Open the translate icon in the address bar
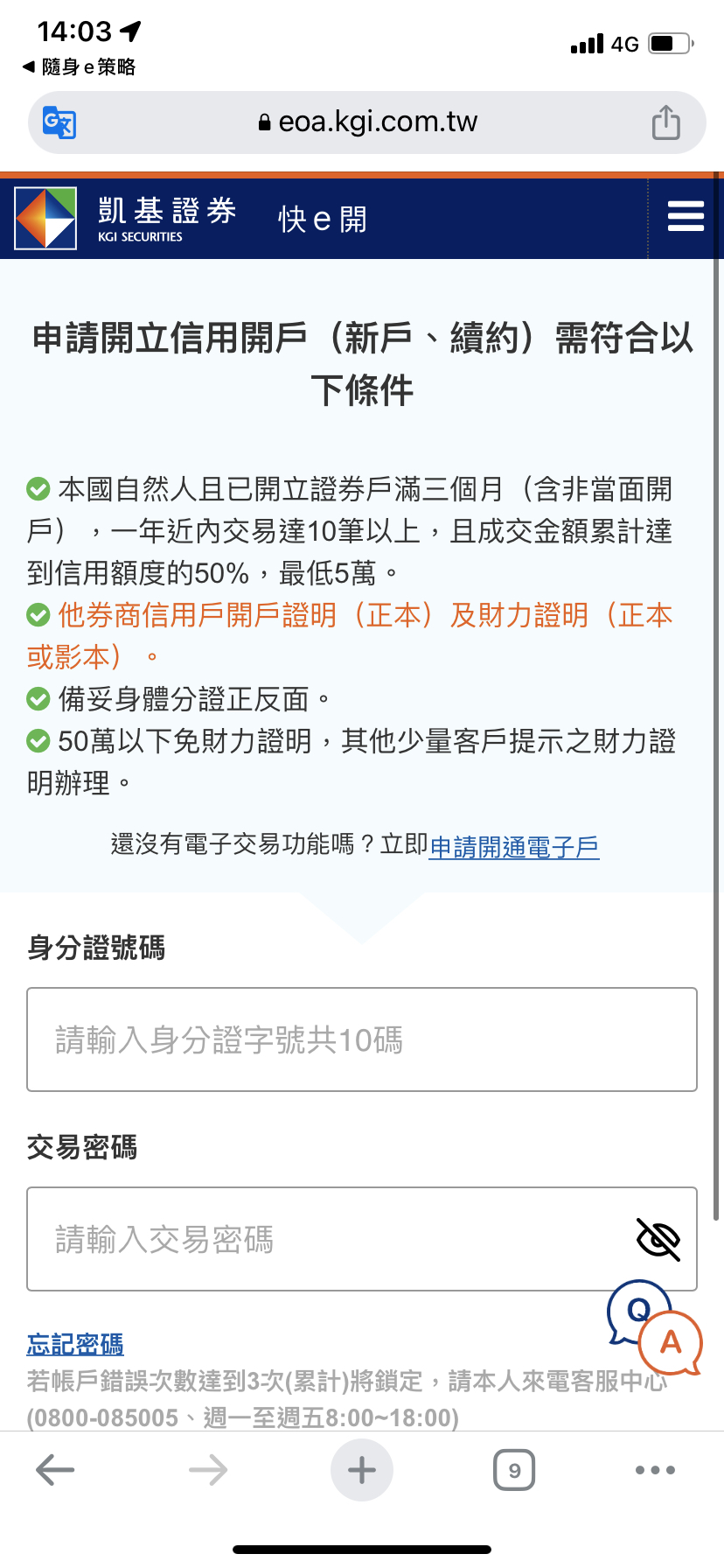This screenshot has width=724, height=1568. click(x=59, y=122)
